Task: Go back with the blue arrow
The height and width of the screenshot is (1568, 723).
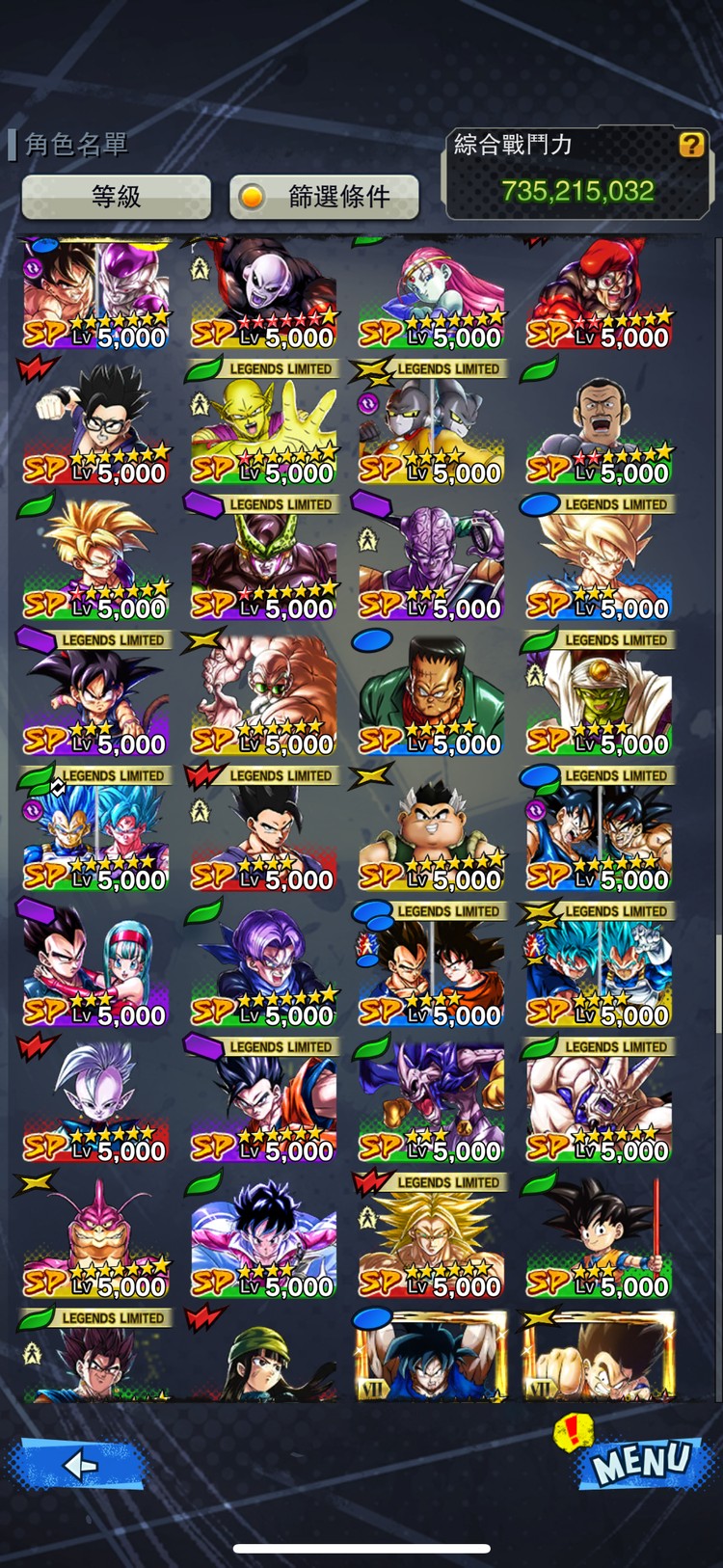Action: click(79, 1465)
